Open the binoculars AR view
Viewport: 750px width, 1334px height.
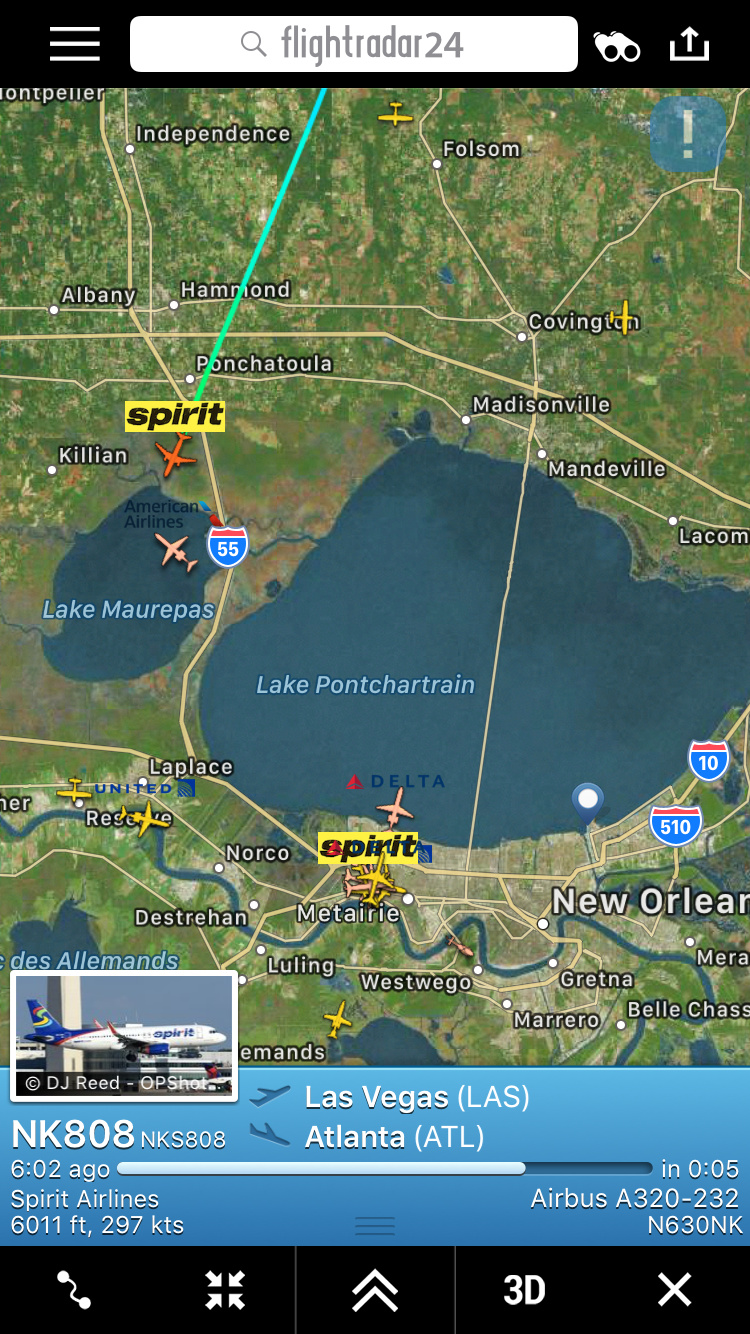616,46
